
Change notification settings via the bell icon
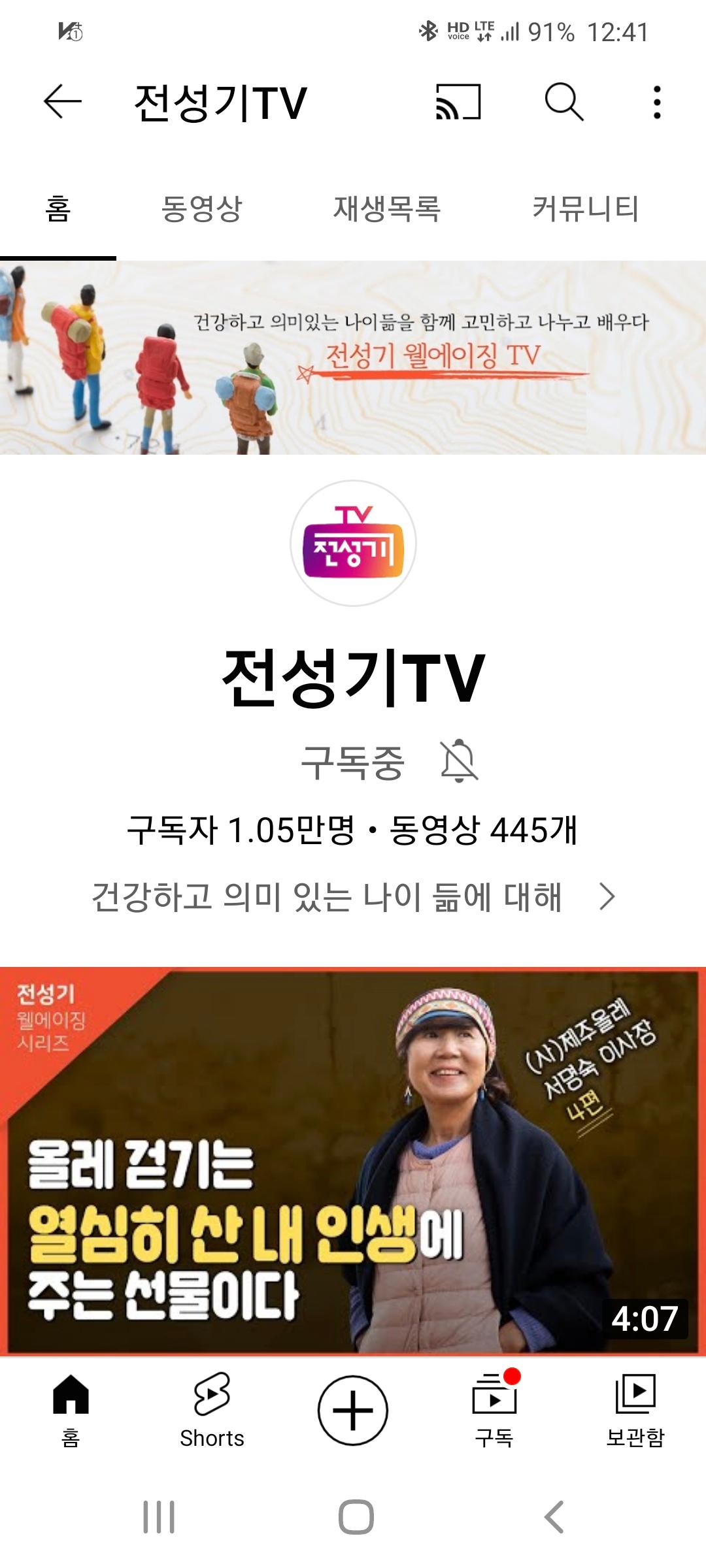460,761
